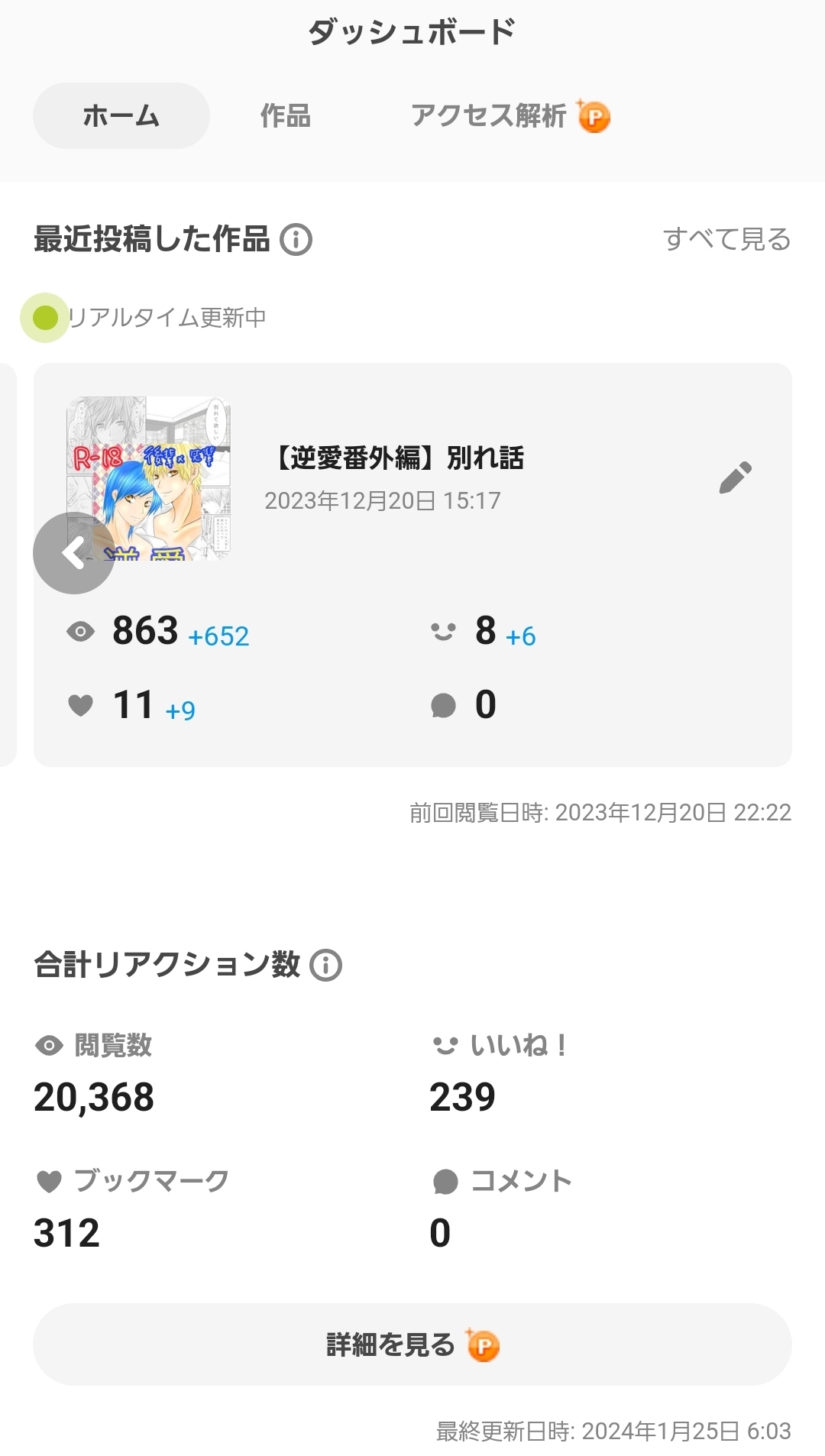Go to previous work with left arrow

click(x=73, y=553)
